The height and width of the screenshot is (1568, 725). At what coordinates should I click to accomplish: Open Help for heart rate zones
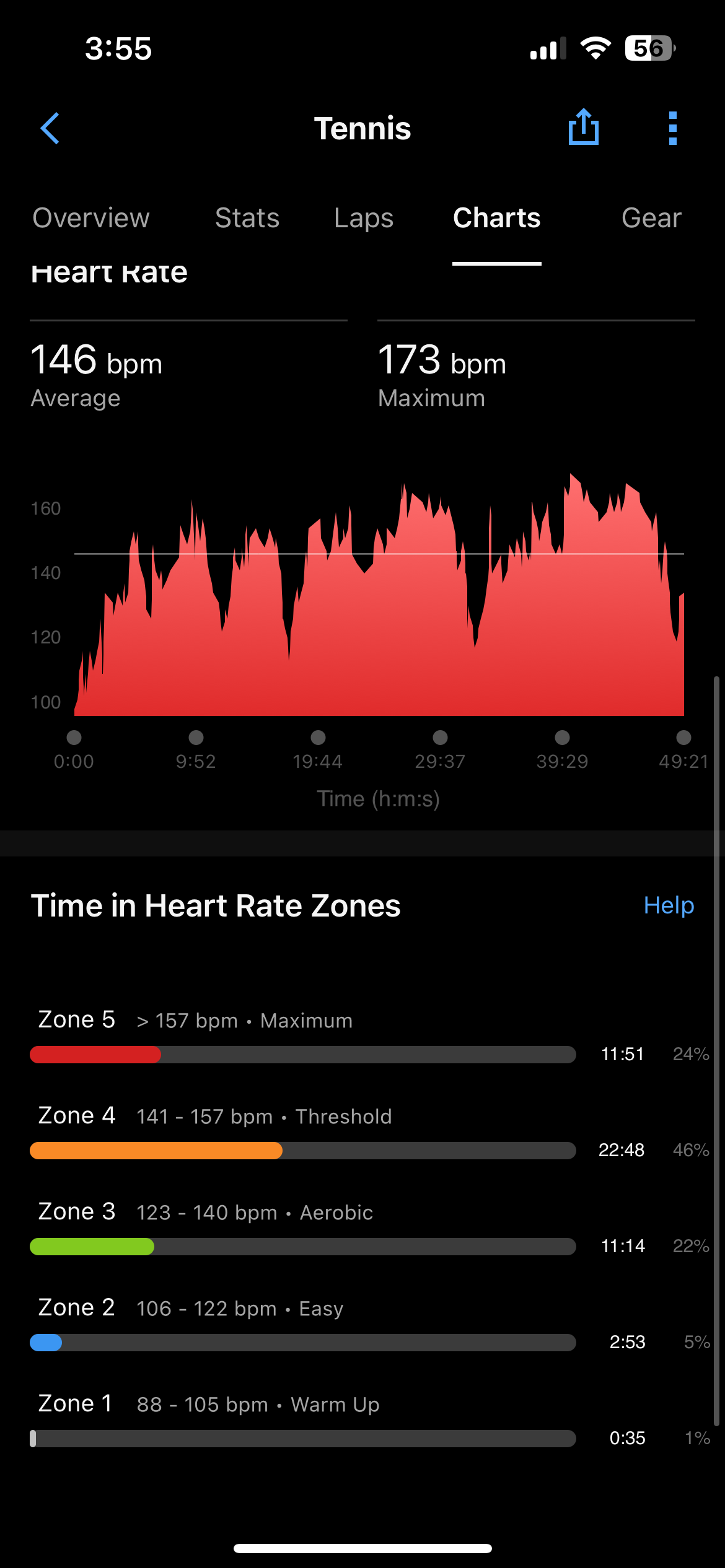click(669, 905)
